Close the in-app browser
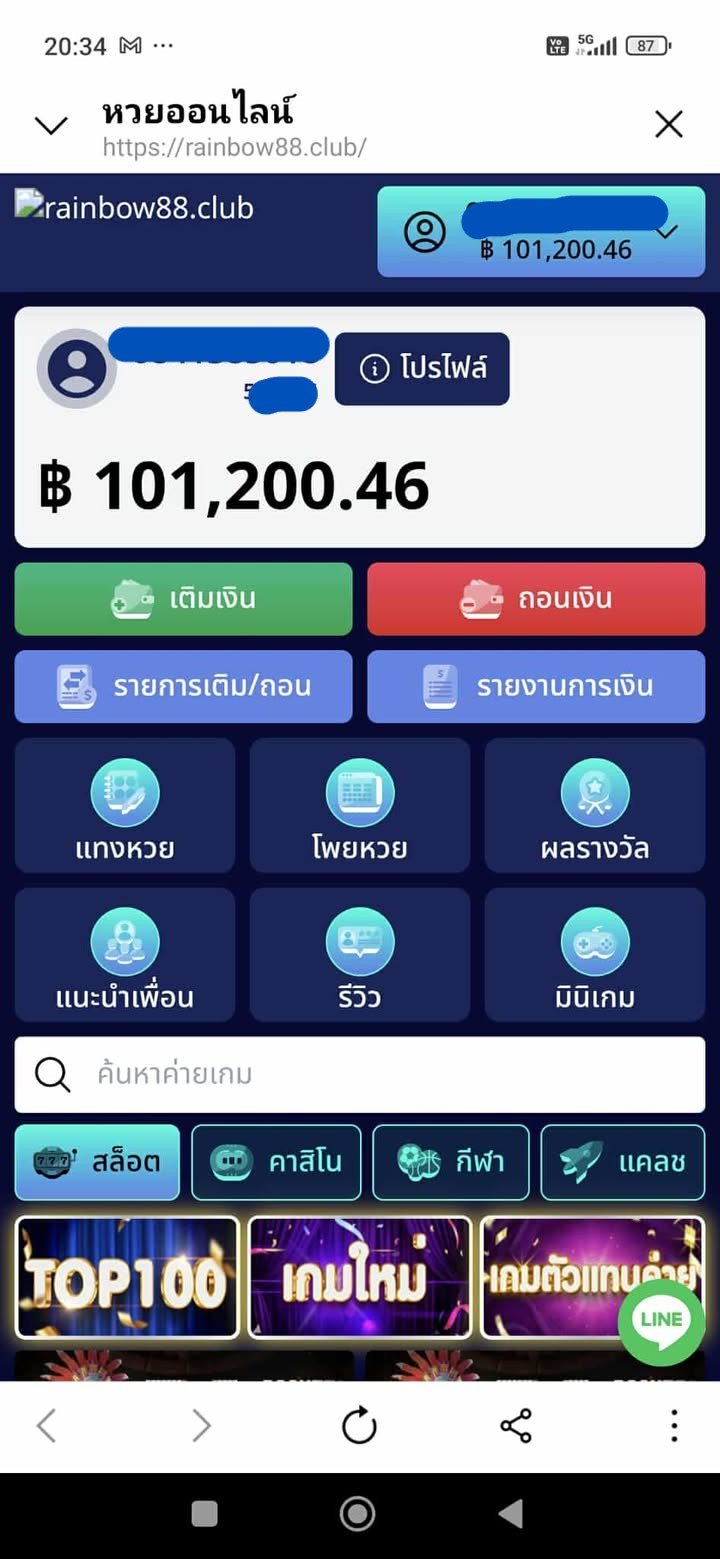 pyautogui.click(x=668, y=124)
